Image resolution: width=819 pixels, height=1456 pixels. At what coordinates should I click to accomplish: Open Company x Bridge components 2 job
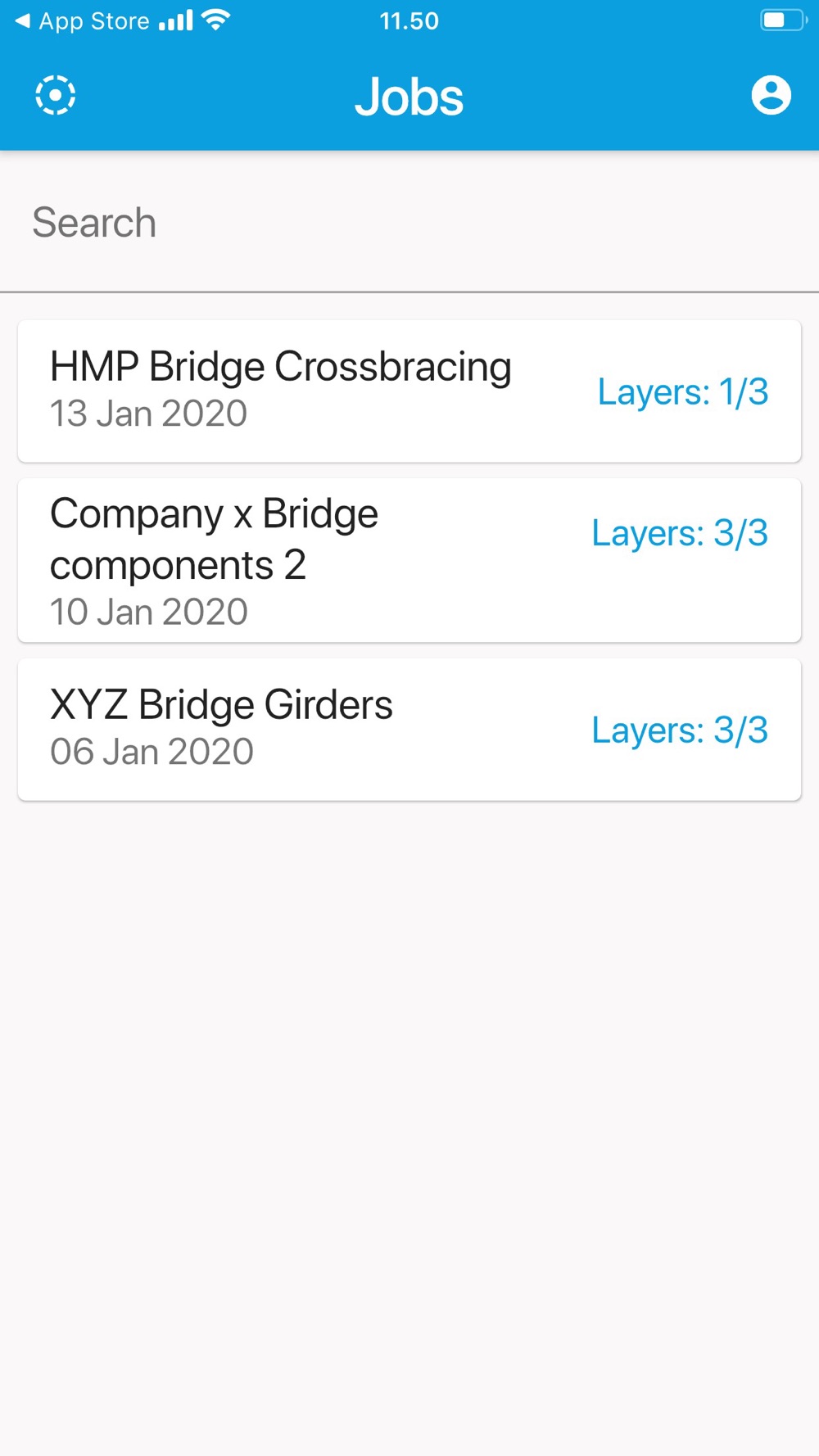point(409,560)
